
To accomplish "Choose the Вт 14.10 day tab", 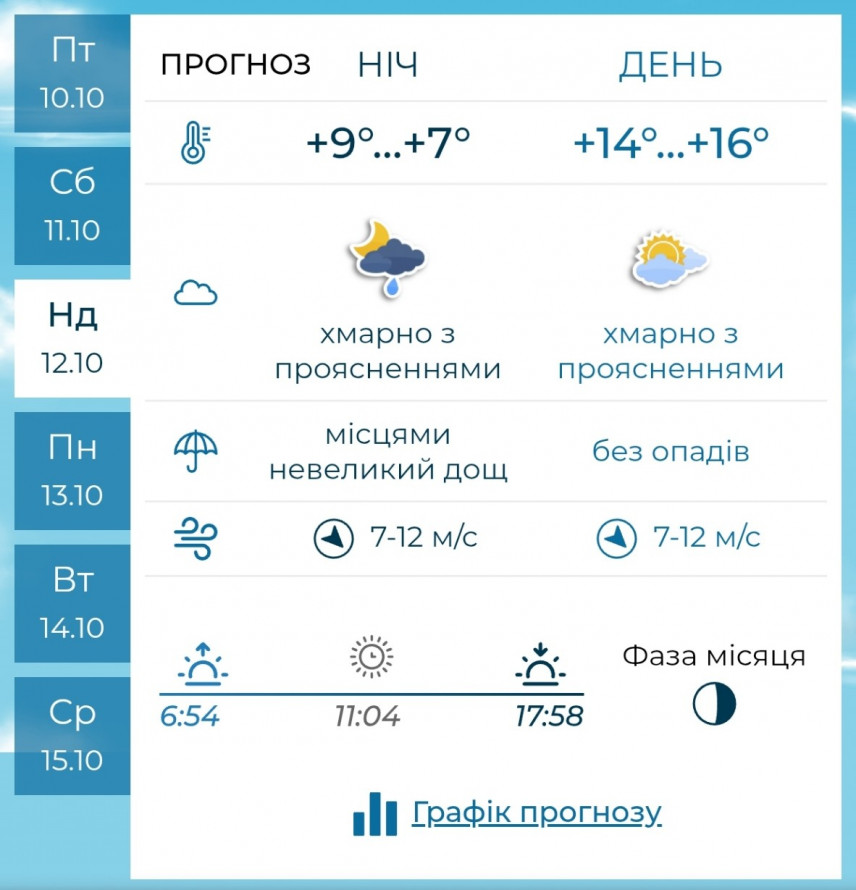I will [x=72, y=603].
